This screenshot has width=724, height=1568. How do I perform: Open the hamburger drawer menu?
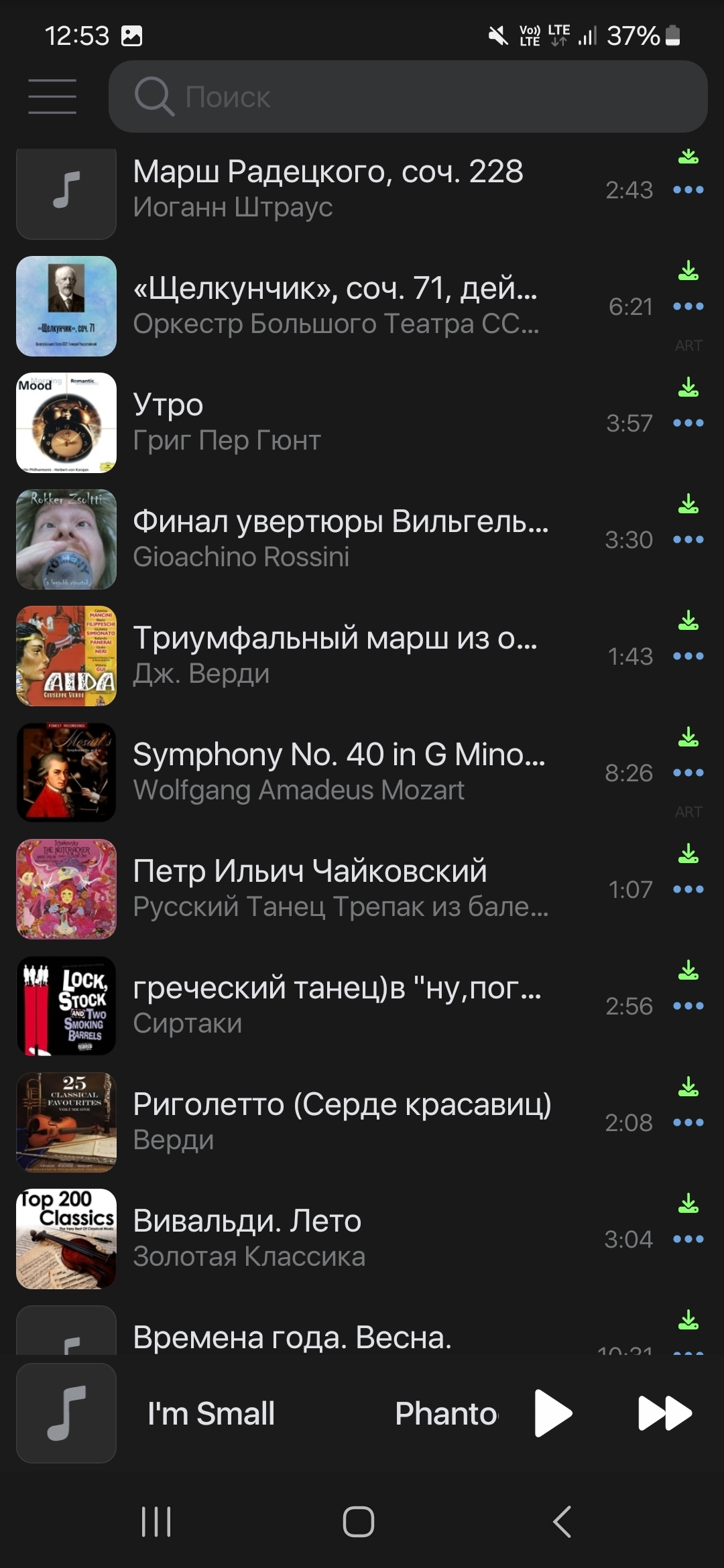click(x=52, y=96)
